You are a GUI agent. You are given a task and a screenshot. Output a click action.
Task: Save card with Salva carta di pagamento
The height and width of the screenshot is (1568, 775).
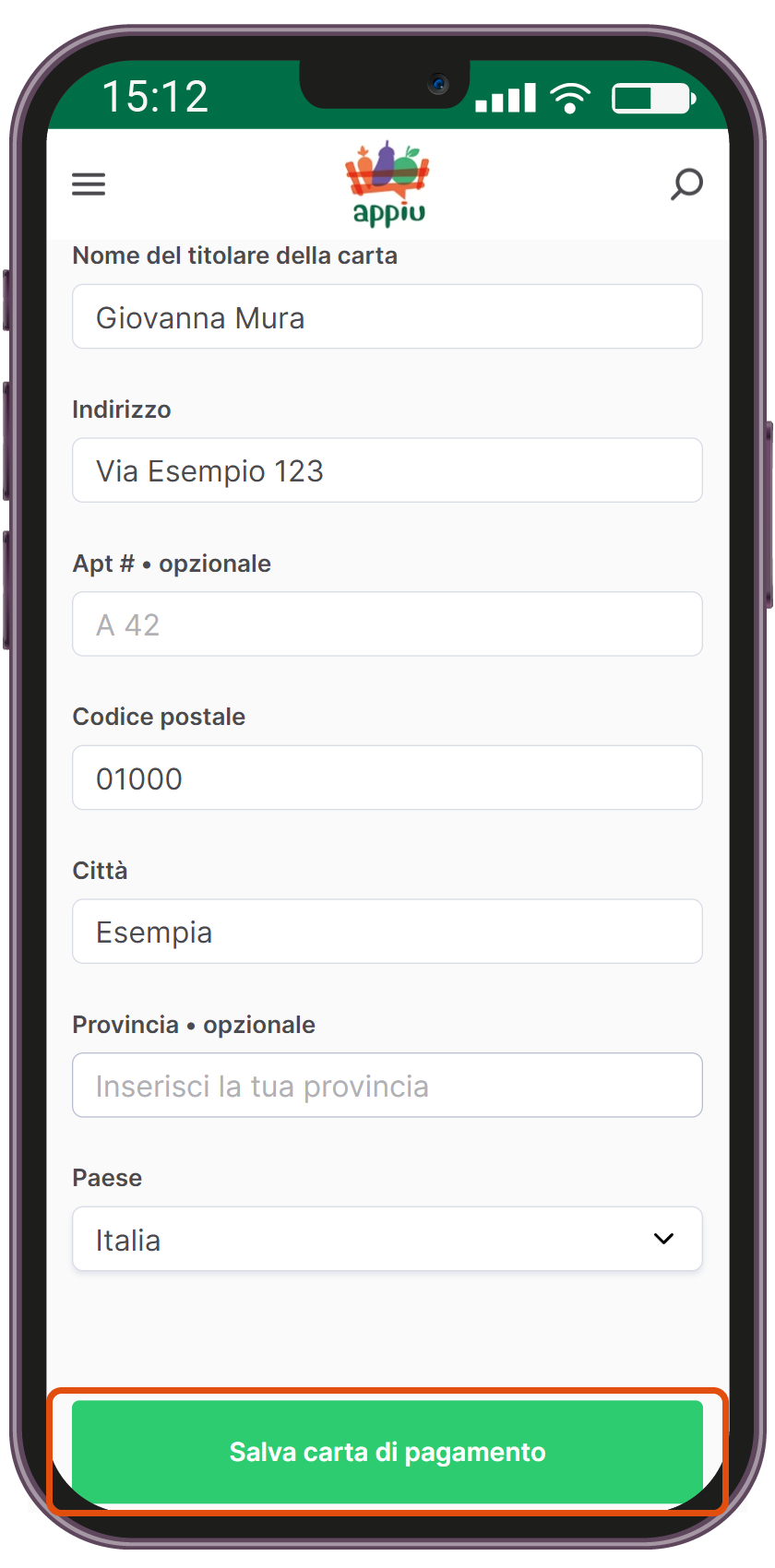[387, 1452]
